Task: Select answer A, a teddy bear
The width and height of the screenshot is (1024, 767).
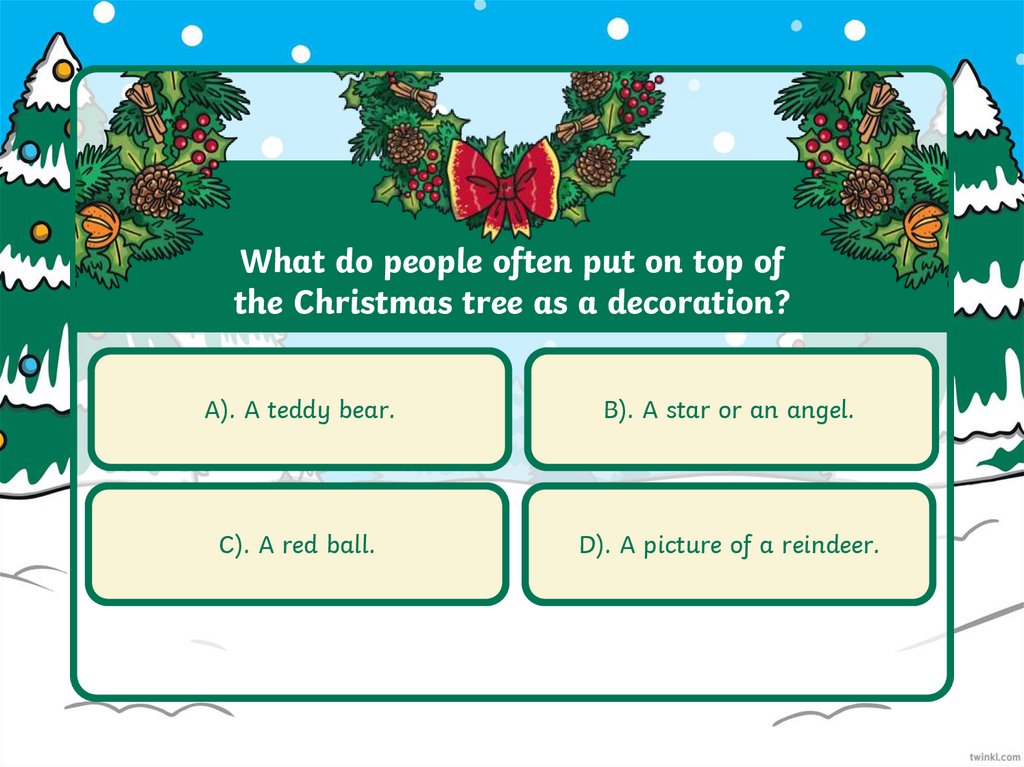Action: tap(299, 409)
